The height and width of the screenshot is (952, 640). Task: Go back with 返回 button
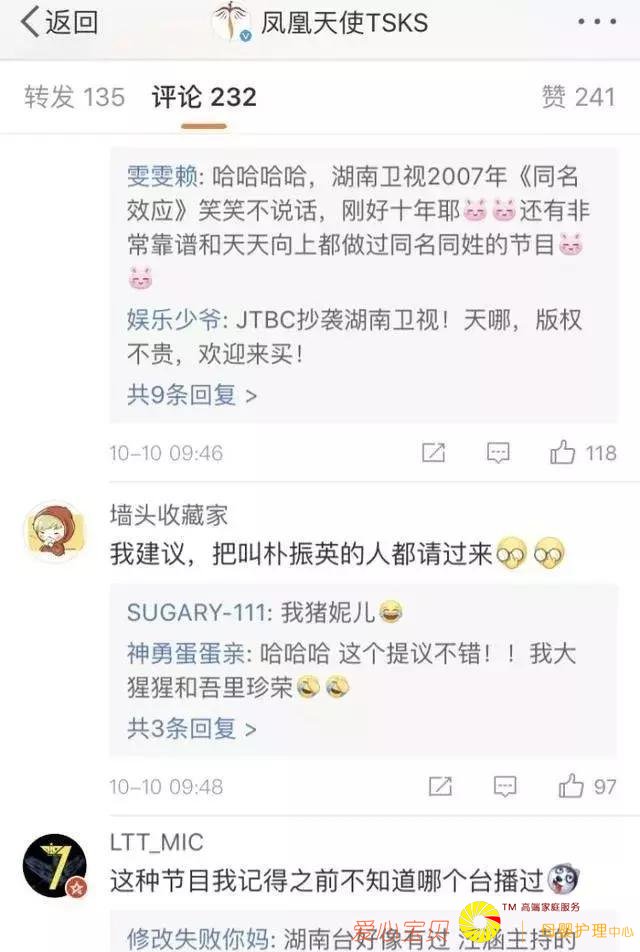click(58, 22)
